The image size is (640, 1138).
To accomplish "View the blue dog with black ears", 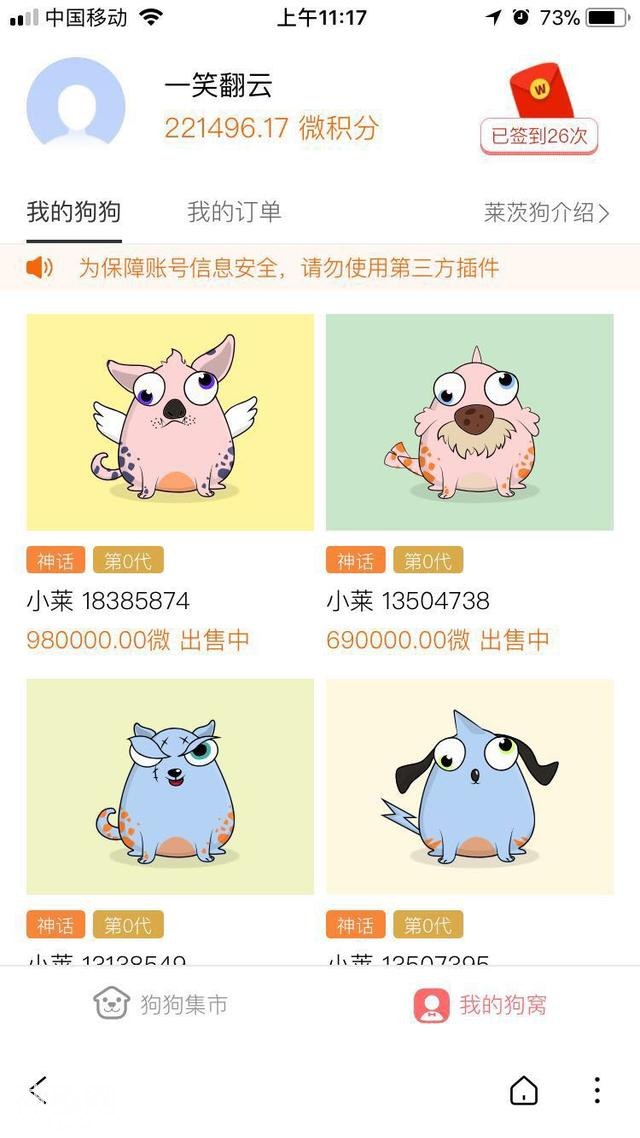I will 470,787.
